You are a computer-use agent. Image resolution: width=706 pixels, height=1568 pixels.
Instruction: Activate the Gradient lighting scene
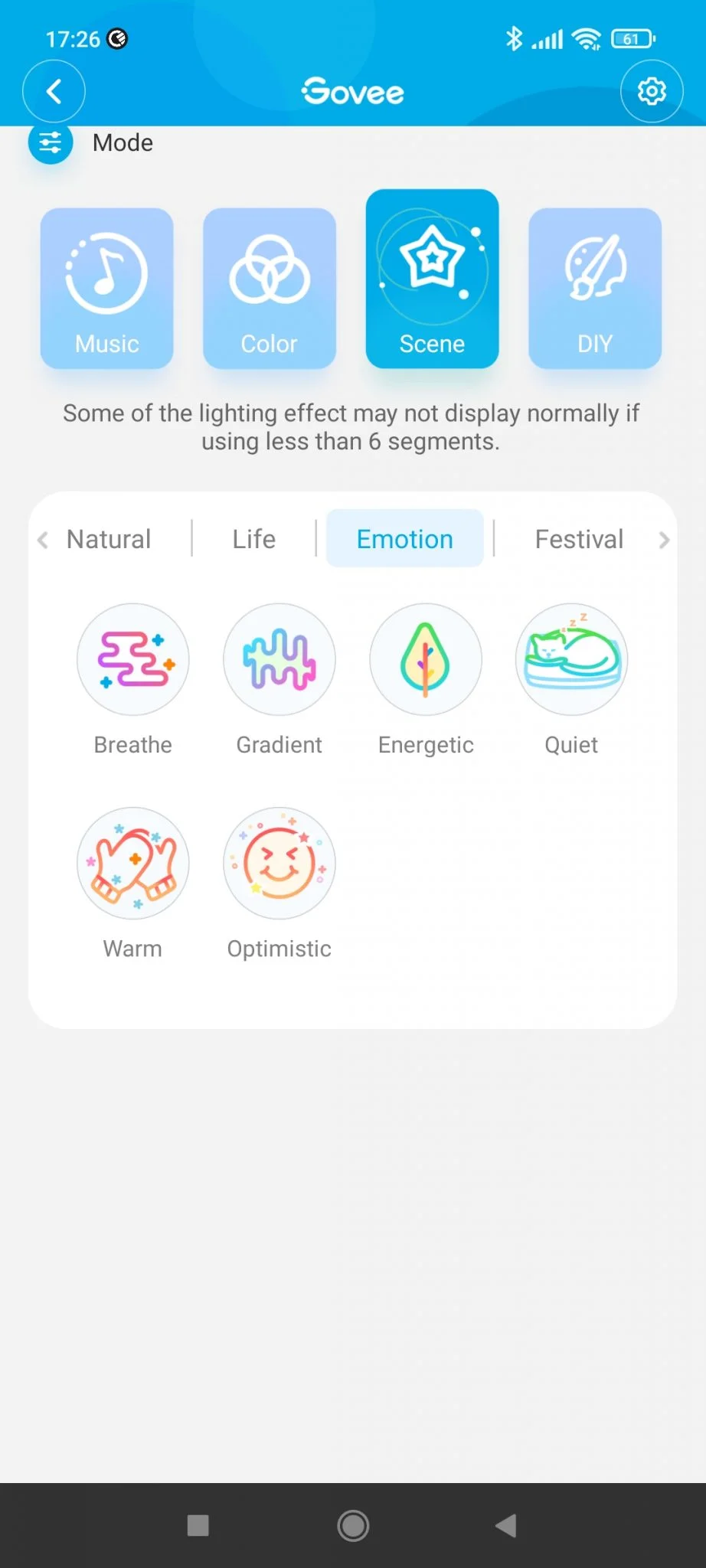279,660
